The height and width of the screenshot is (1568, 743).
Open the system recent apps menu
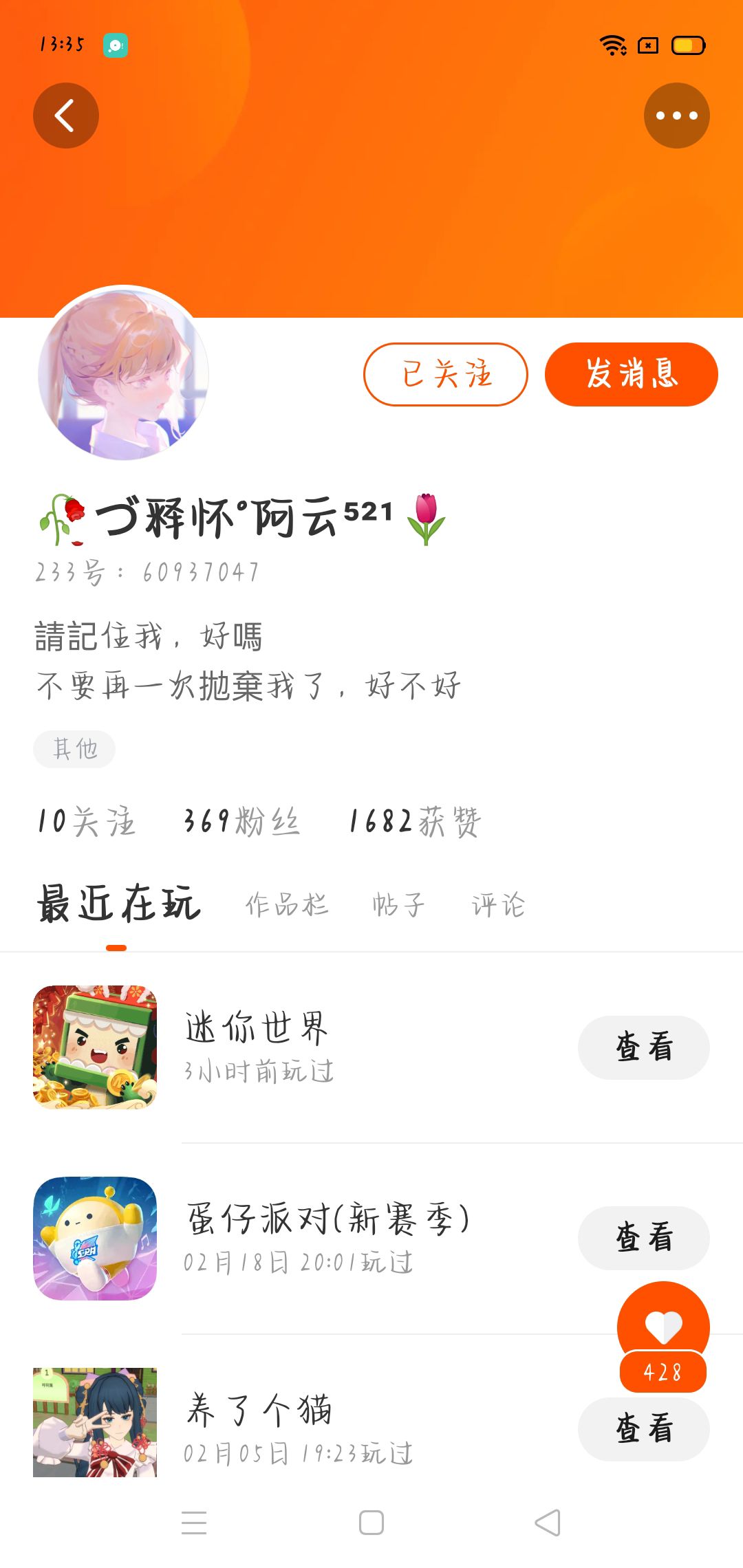194,1523
